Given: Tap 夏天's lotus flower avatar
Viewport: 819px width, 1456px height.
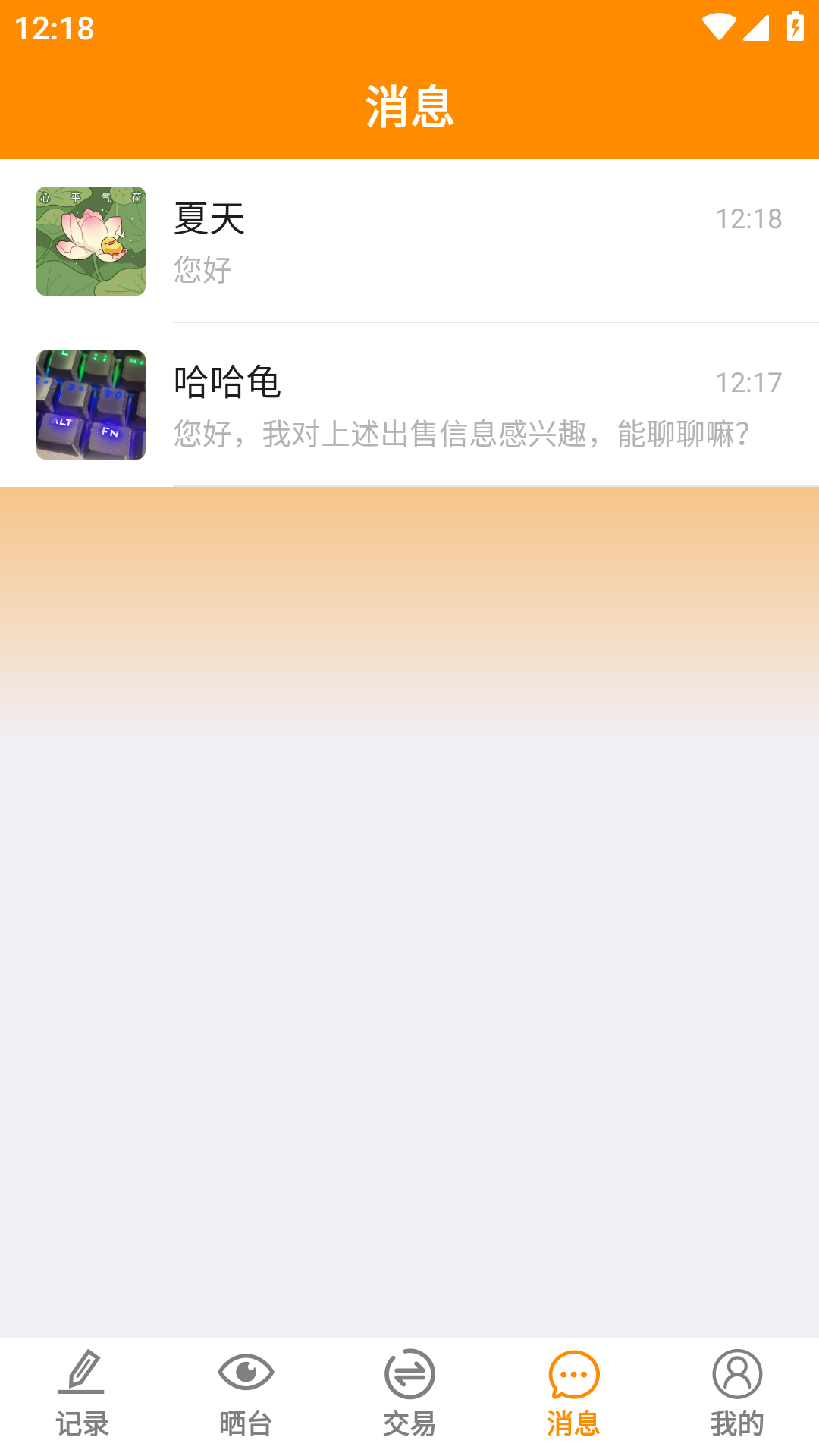Looking at the screenshot, I should 90,240.
